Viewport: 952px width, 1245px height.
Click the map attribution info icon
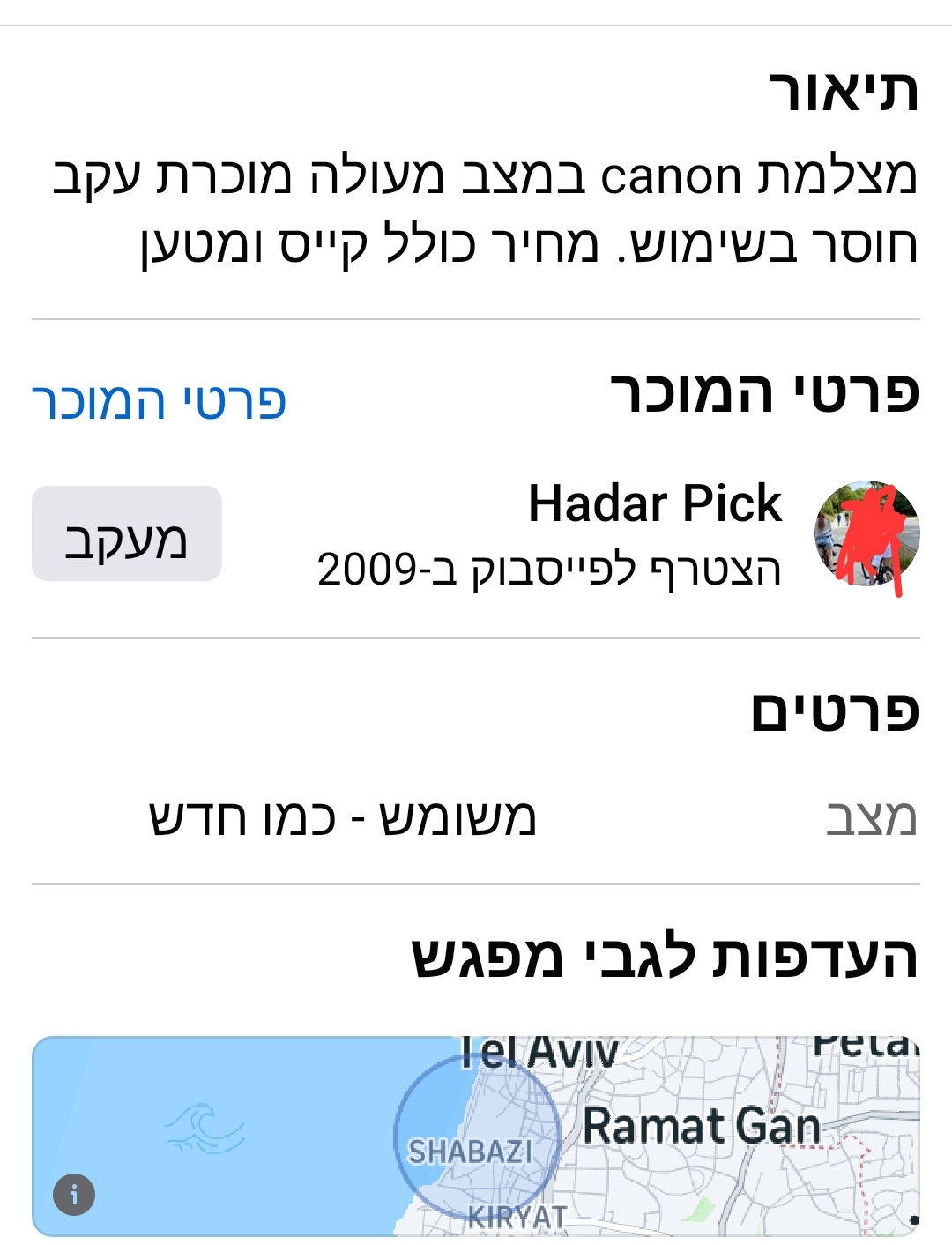point(72,1195)
